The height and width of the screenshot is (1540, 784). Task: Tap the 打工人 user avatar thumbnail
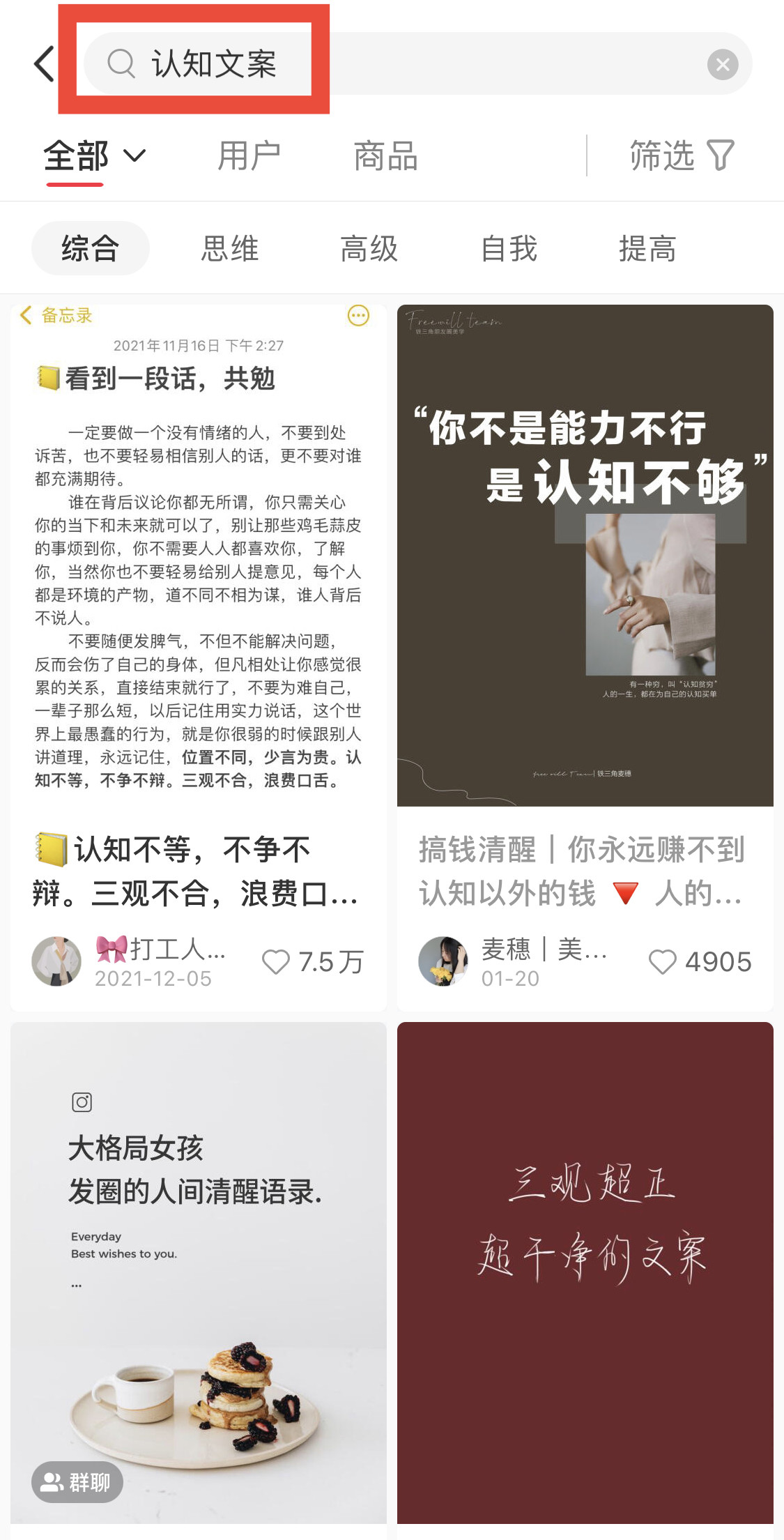coord(56,961)
